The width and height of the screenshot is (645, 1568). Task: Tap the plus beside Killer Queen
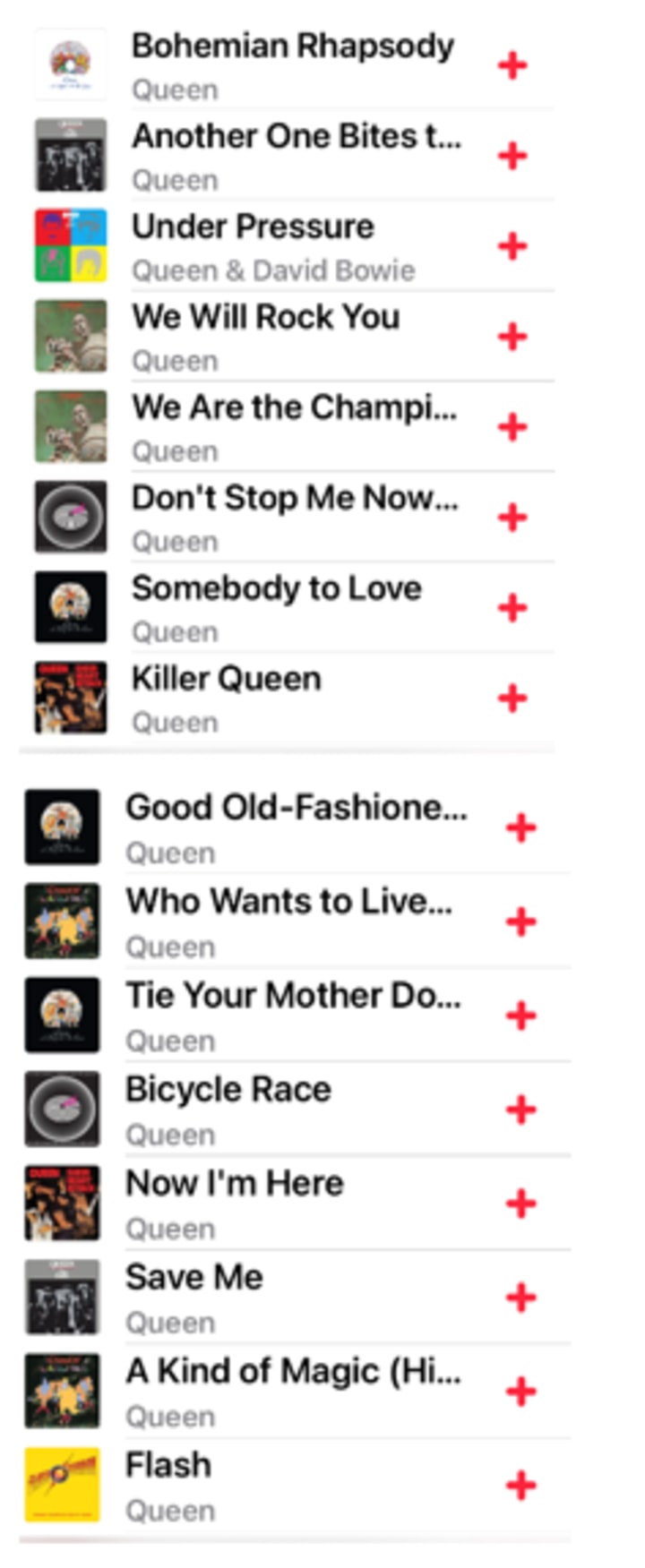(512, 698)
